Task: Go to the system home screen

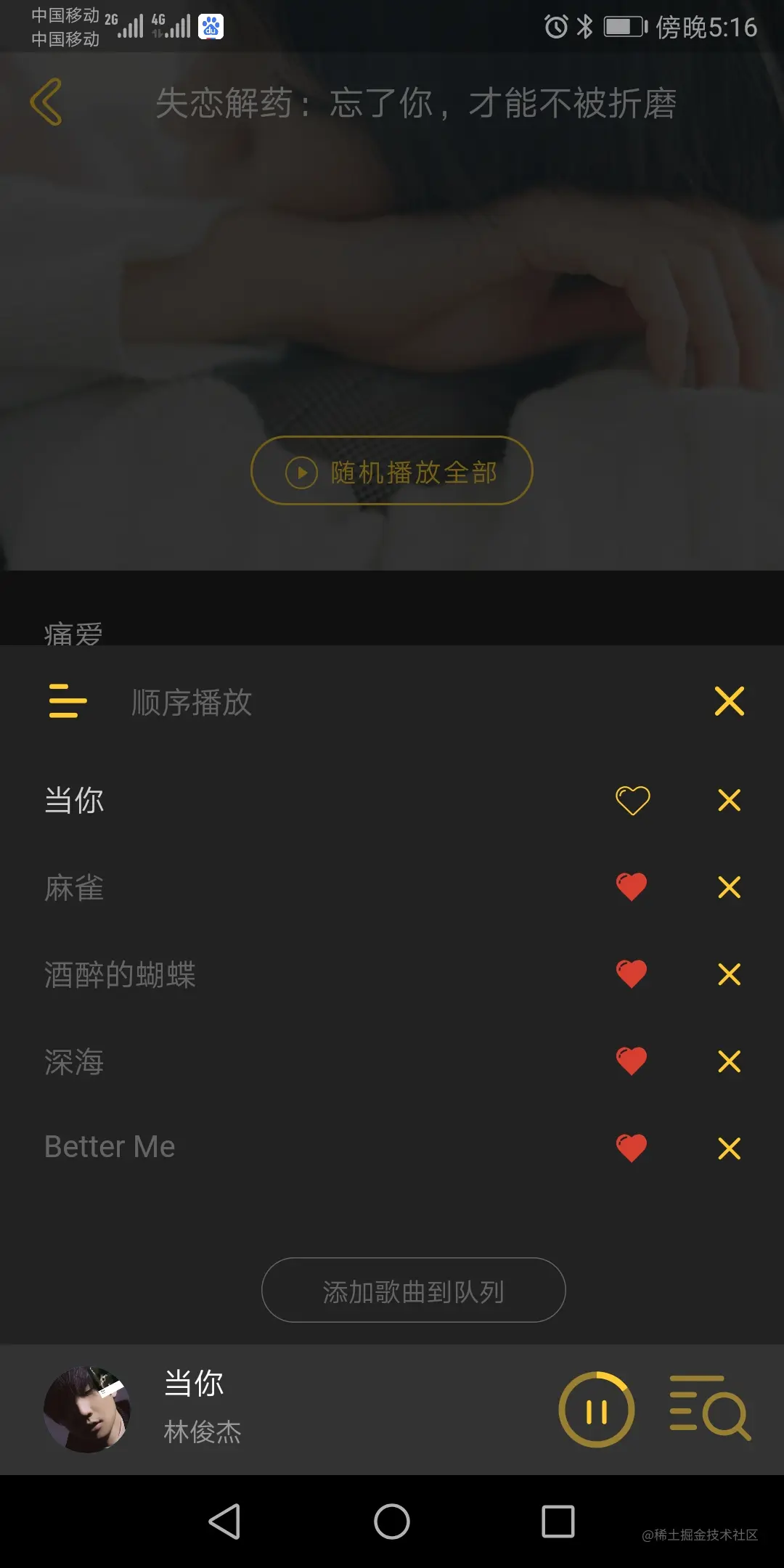Action: (392, 1522)
